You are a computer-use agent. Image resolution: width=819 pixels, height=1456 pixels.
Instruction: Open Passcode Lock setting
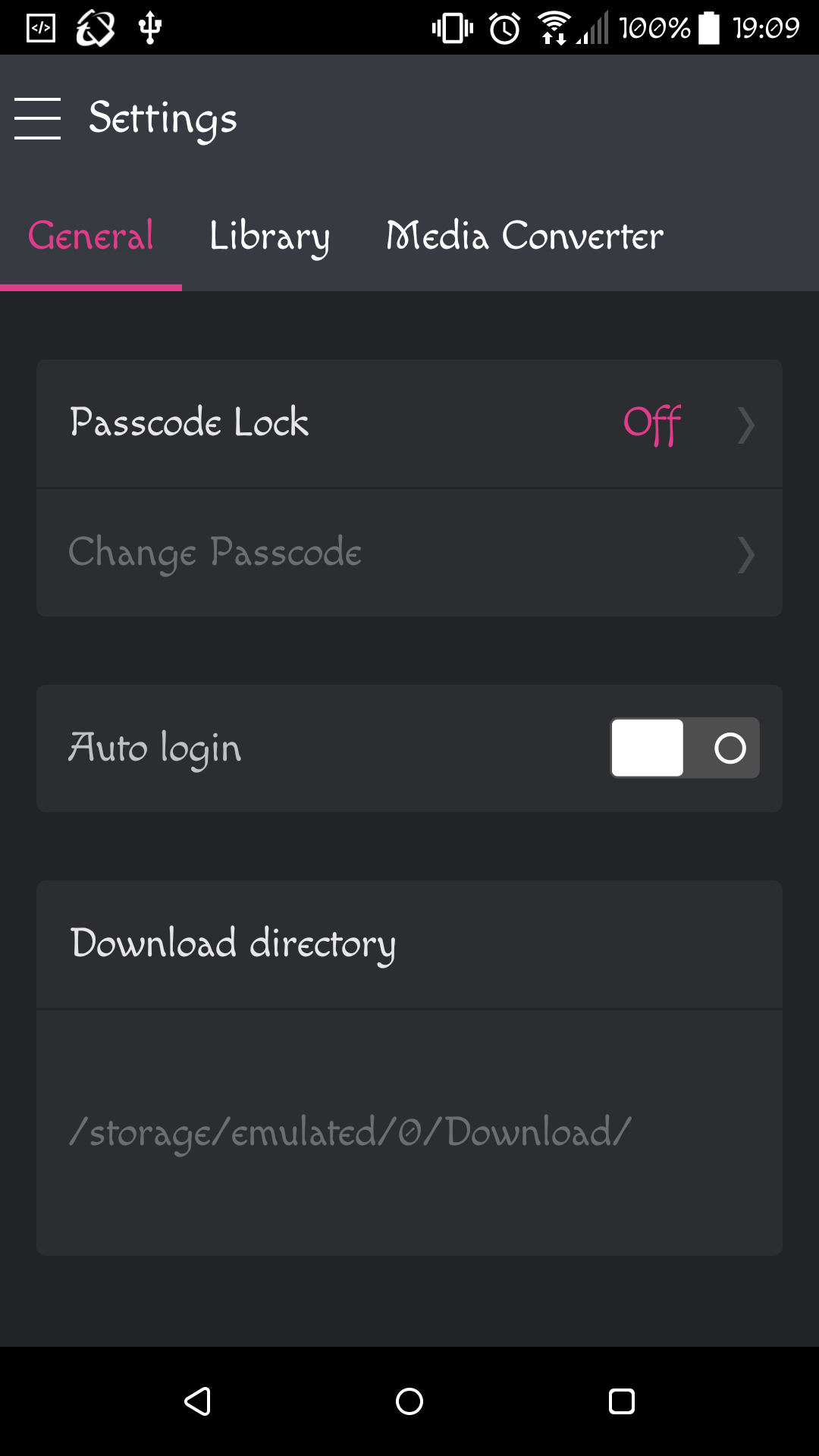(409, 423)
